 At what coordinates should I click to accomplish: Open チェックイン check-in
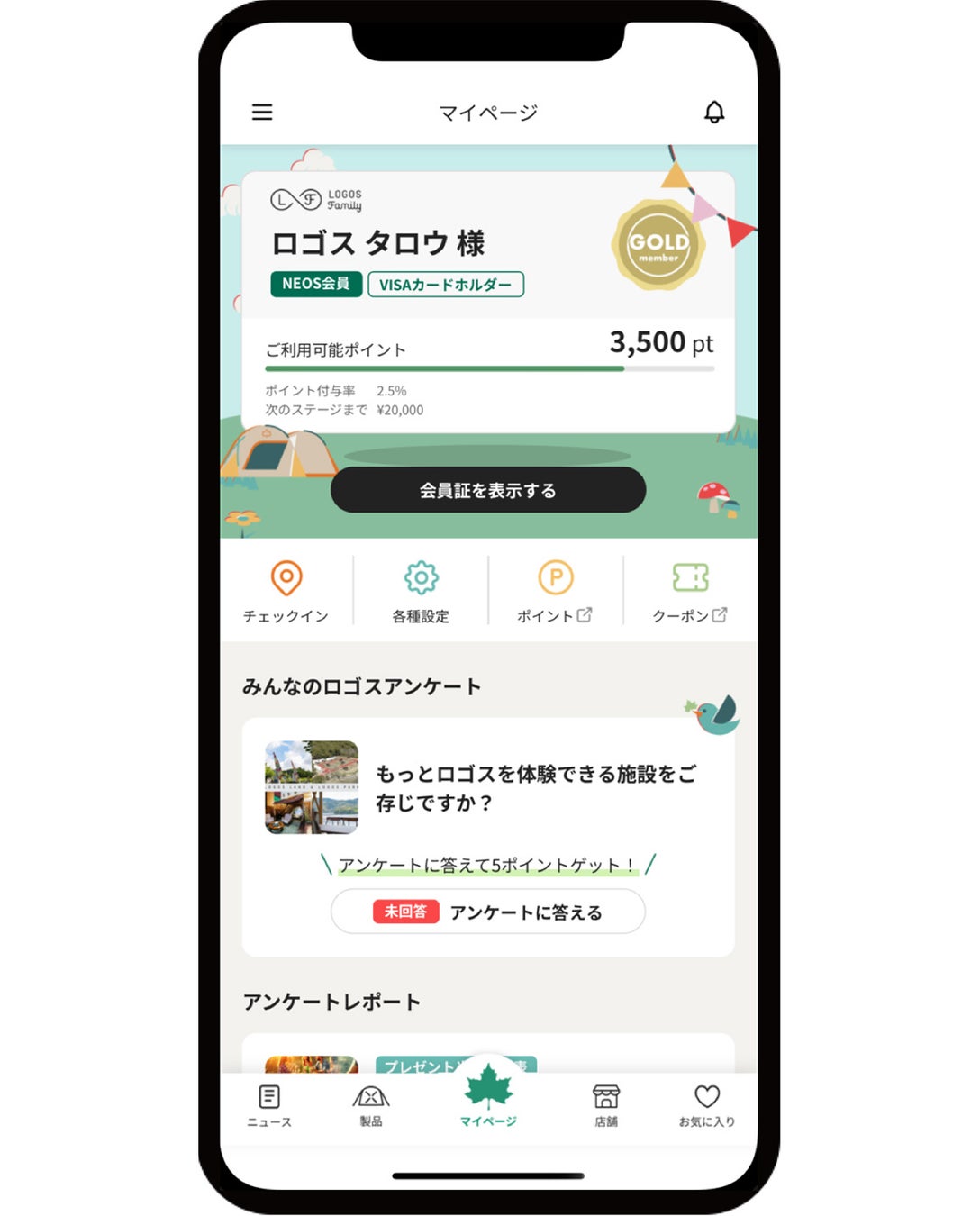click(x=286, y=591)
